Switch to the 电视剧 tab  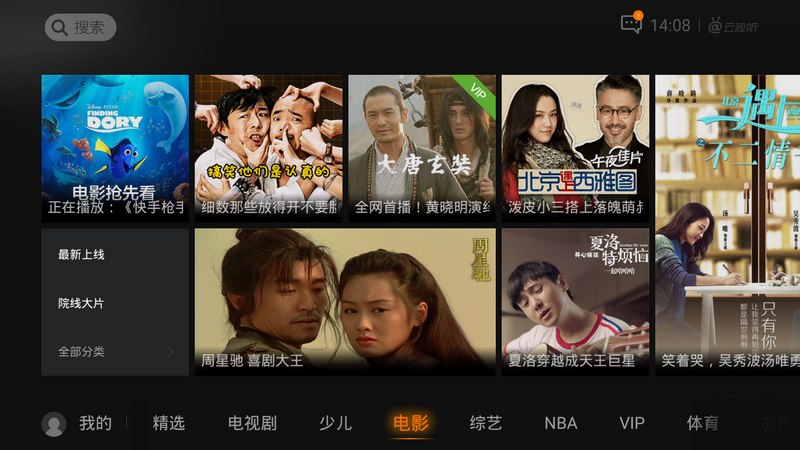252,423
